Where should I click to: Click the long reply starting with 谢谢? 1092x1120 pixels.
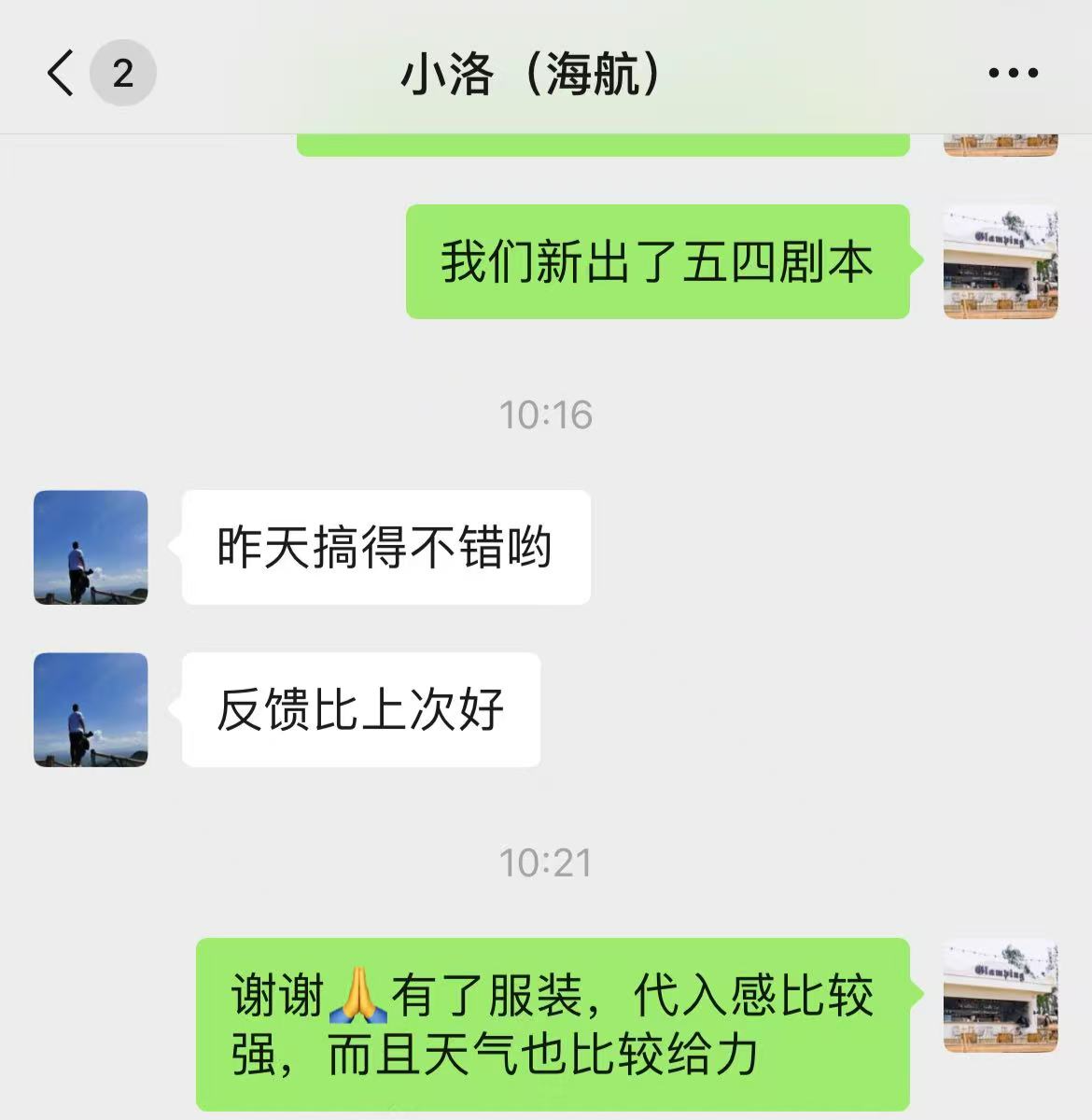[x=551, y=1022]
